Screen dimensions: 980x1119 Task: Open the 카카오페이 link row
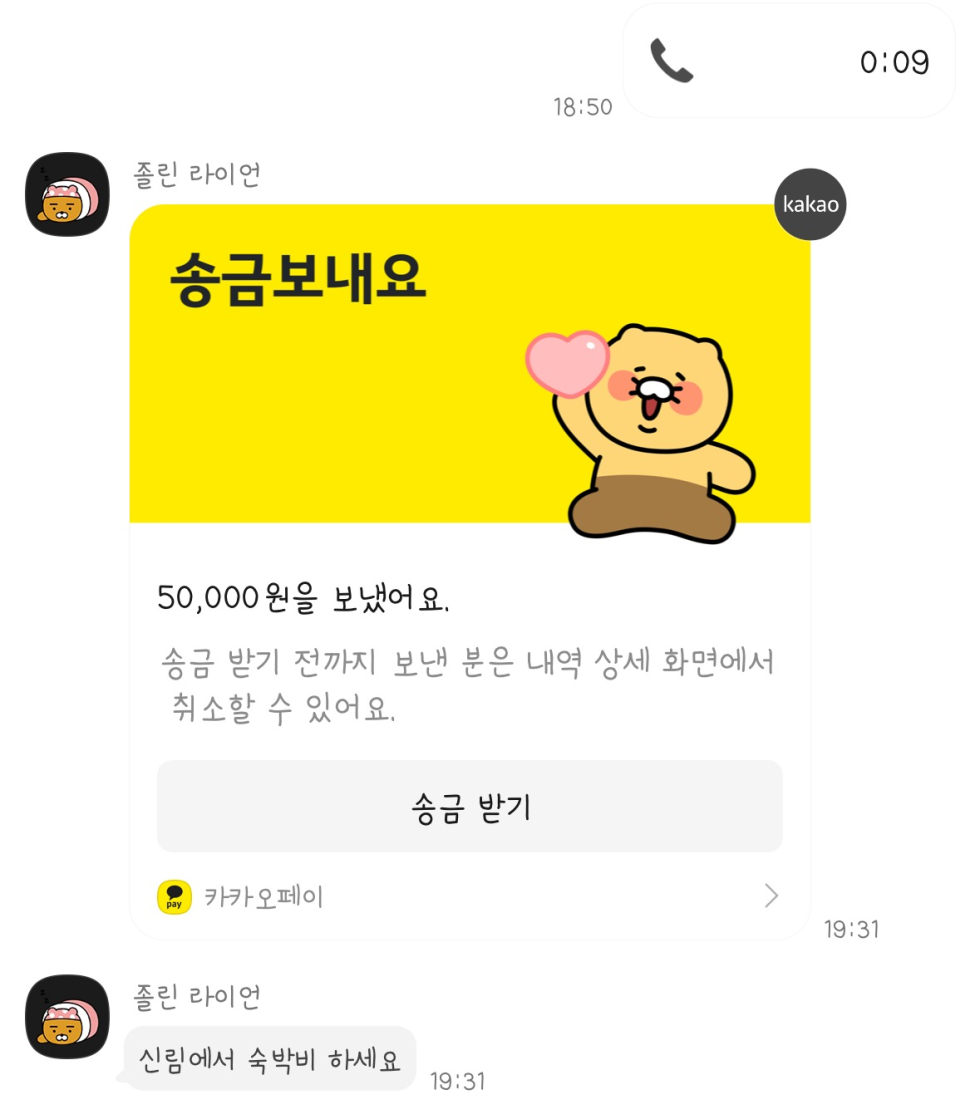pyautogui.click(x=469, y=896)
